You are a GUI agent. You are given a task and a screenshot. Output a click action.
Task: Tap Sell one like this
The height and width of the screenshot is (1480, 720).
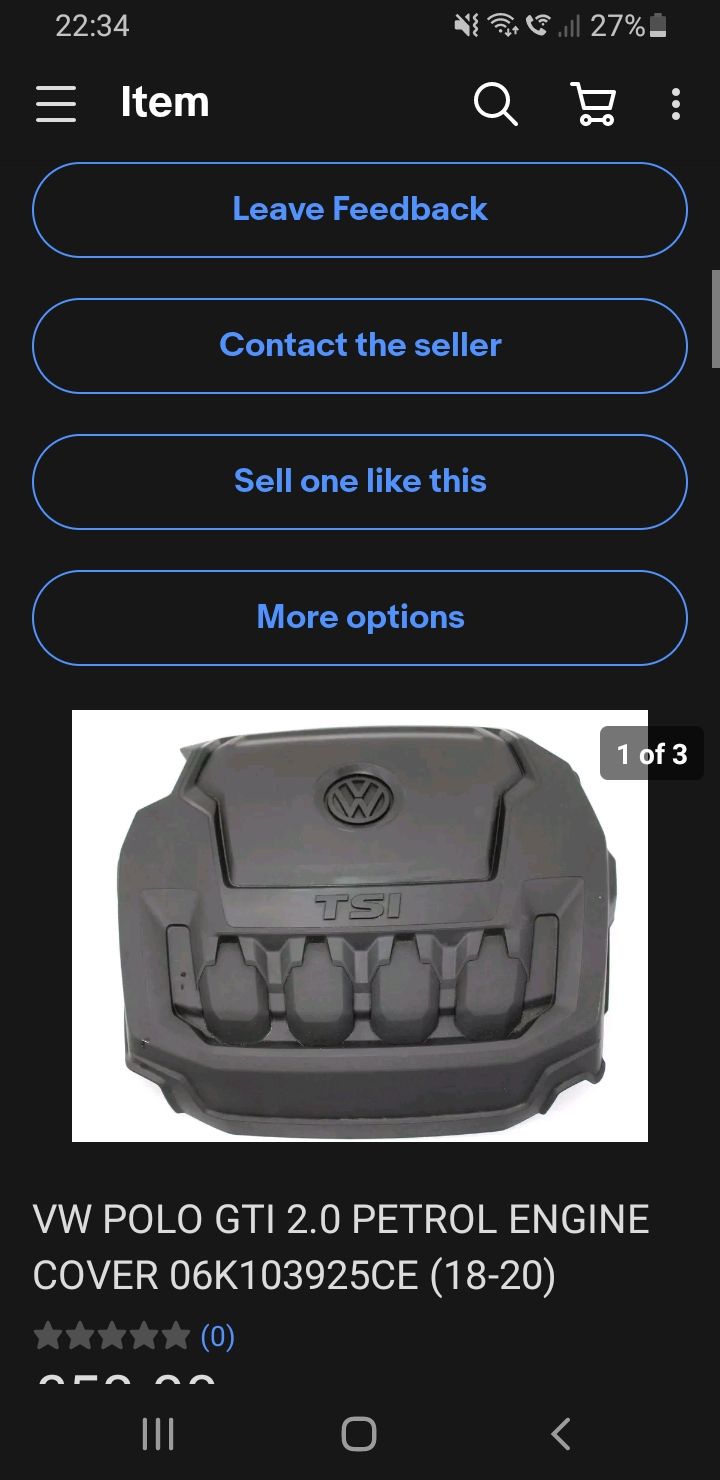tap(360, 482)
